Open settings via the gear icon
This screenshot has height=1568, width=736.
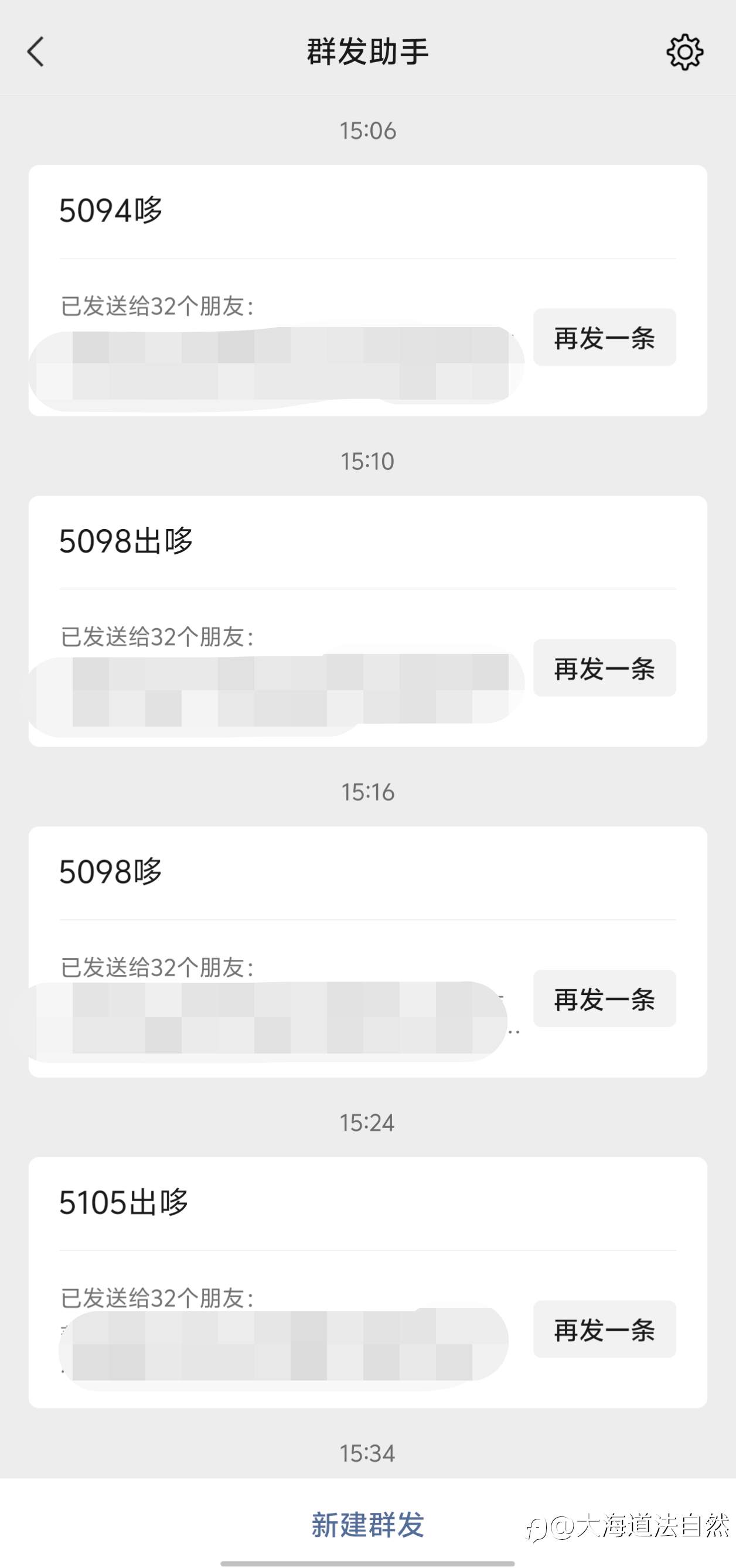686,52
